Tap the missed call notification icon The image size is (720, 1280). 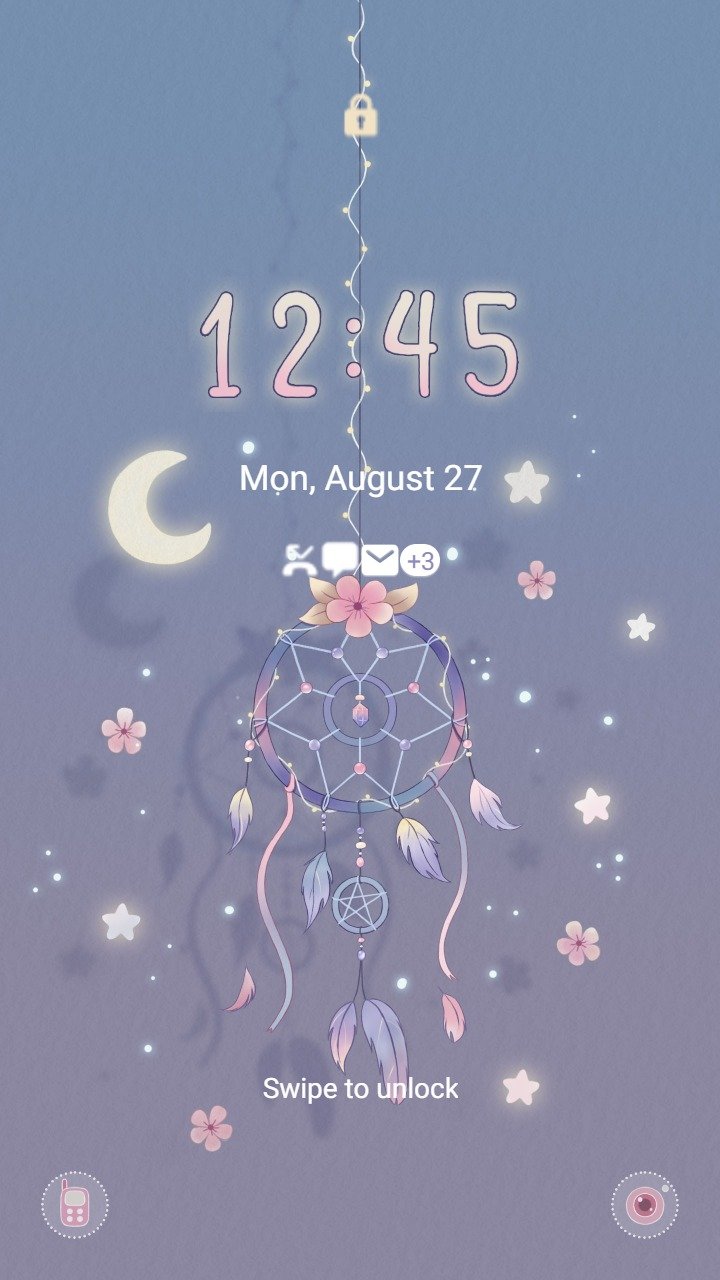299,560
